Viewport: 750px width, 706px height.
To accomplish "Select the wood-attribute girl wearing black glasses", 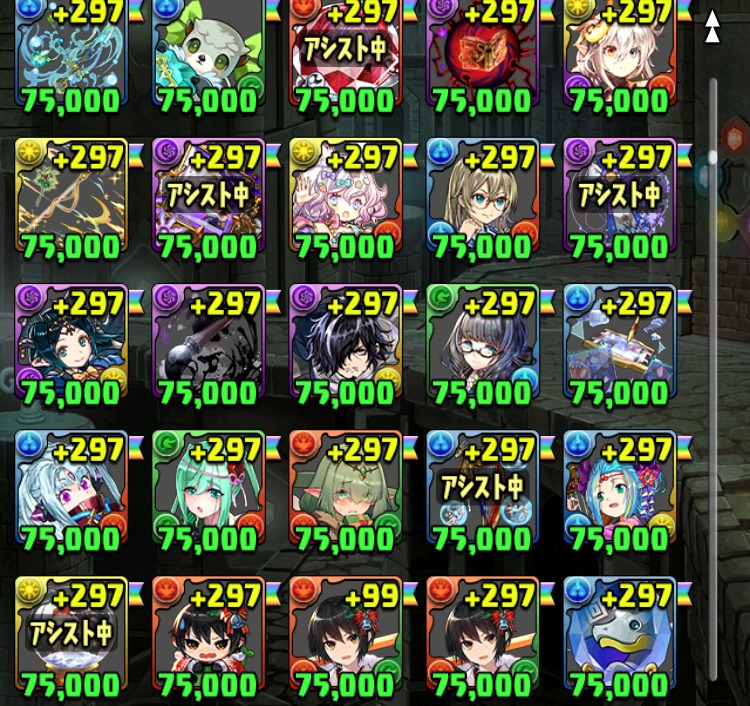I will 482,346.
